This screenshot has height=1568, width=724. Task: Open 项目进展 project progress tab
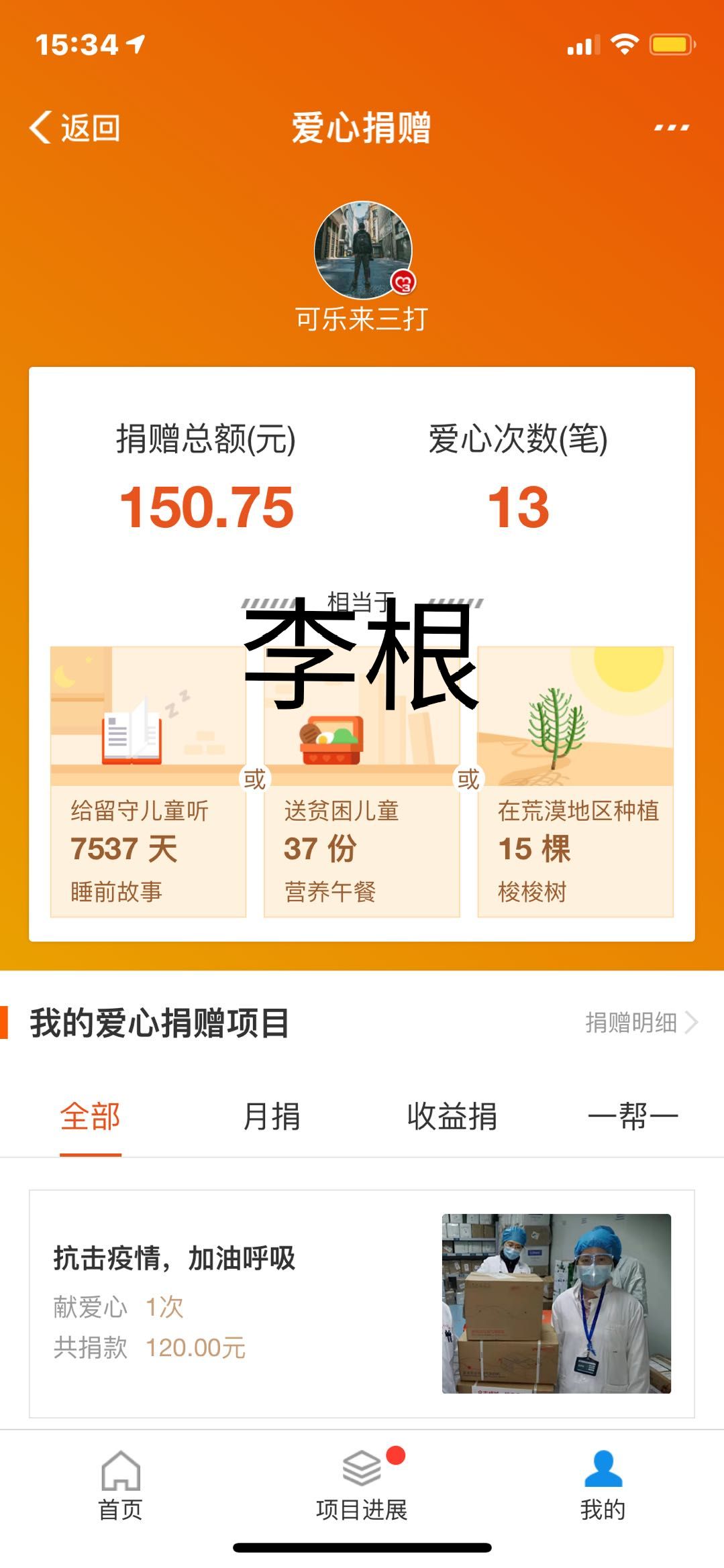[x=362, y=1485]
